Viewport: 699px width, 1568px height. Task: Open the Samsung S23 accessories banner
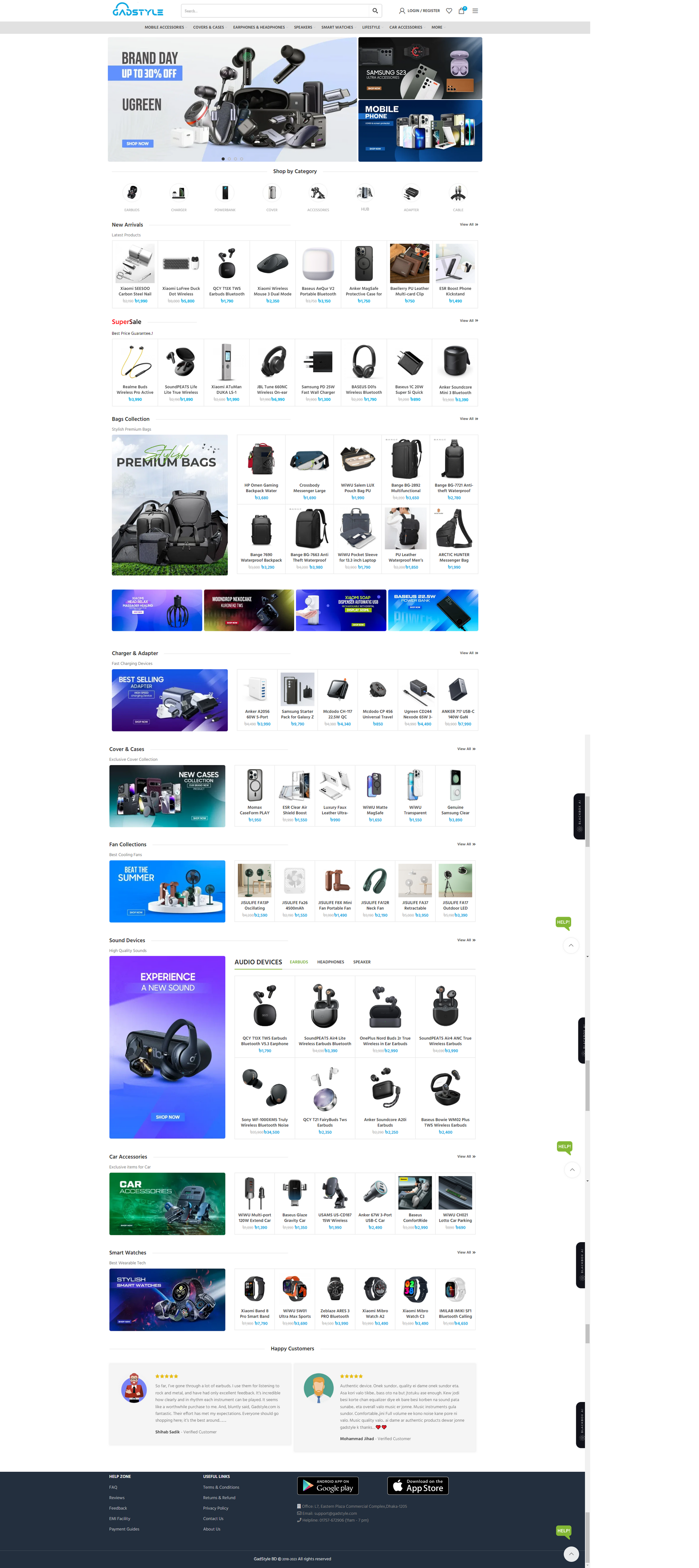point(420,68)
